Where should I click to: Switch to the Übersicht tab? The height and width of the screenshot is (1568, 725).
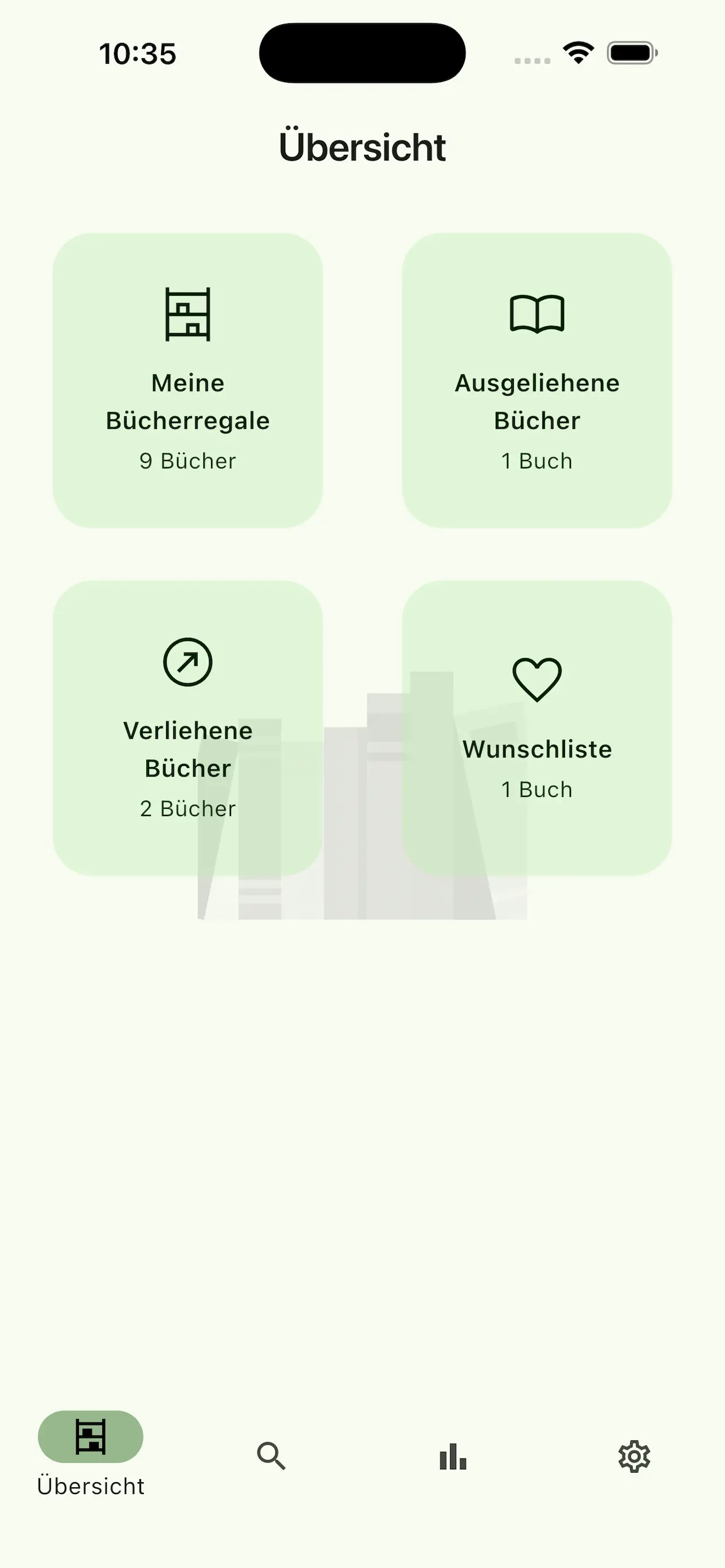[91, 1455]
